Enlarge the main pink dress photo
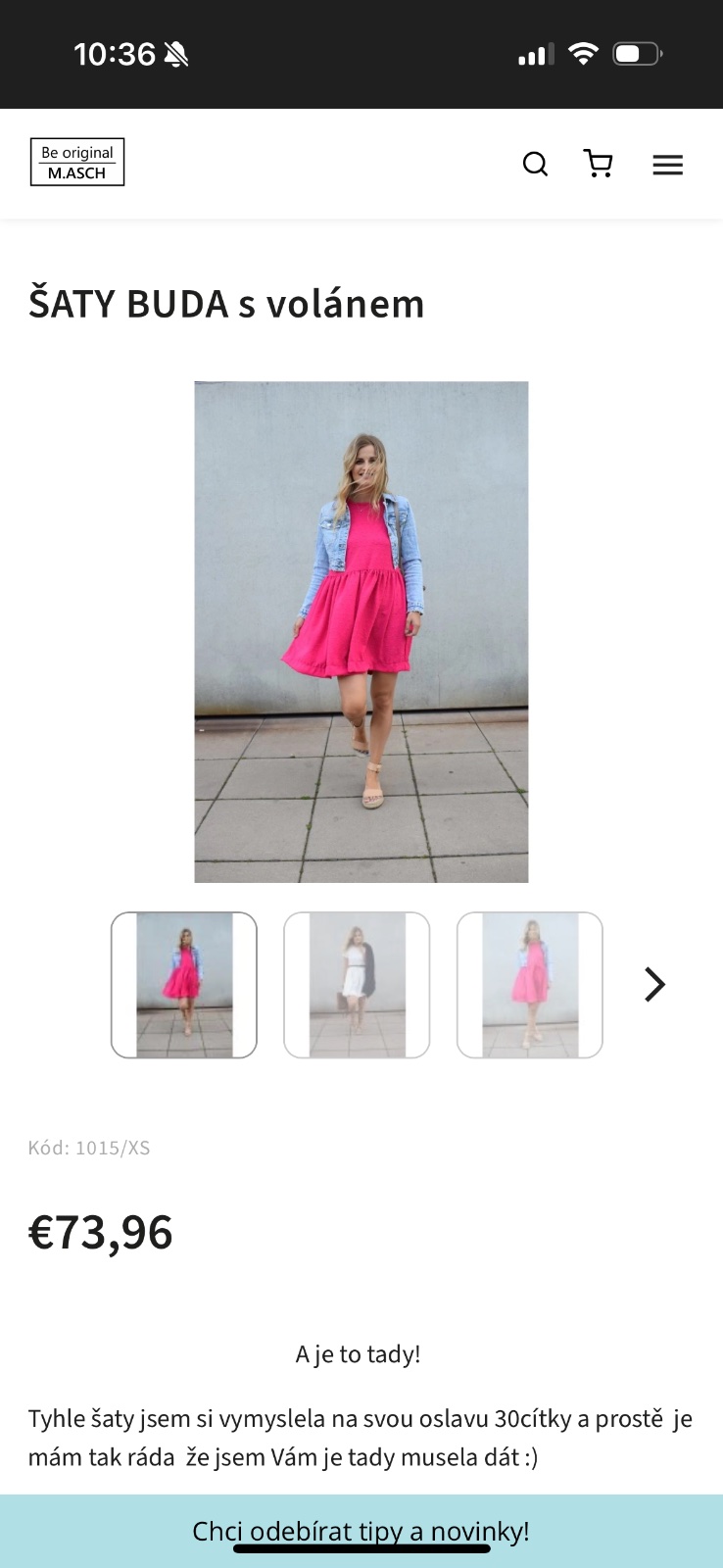Image resolution: width=723 pixels, height=1568 pixels. pyautogui.click(x=361, y=631)
